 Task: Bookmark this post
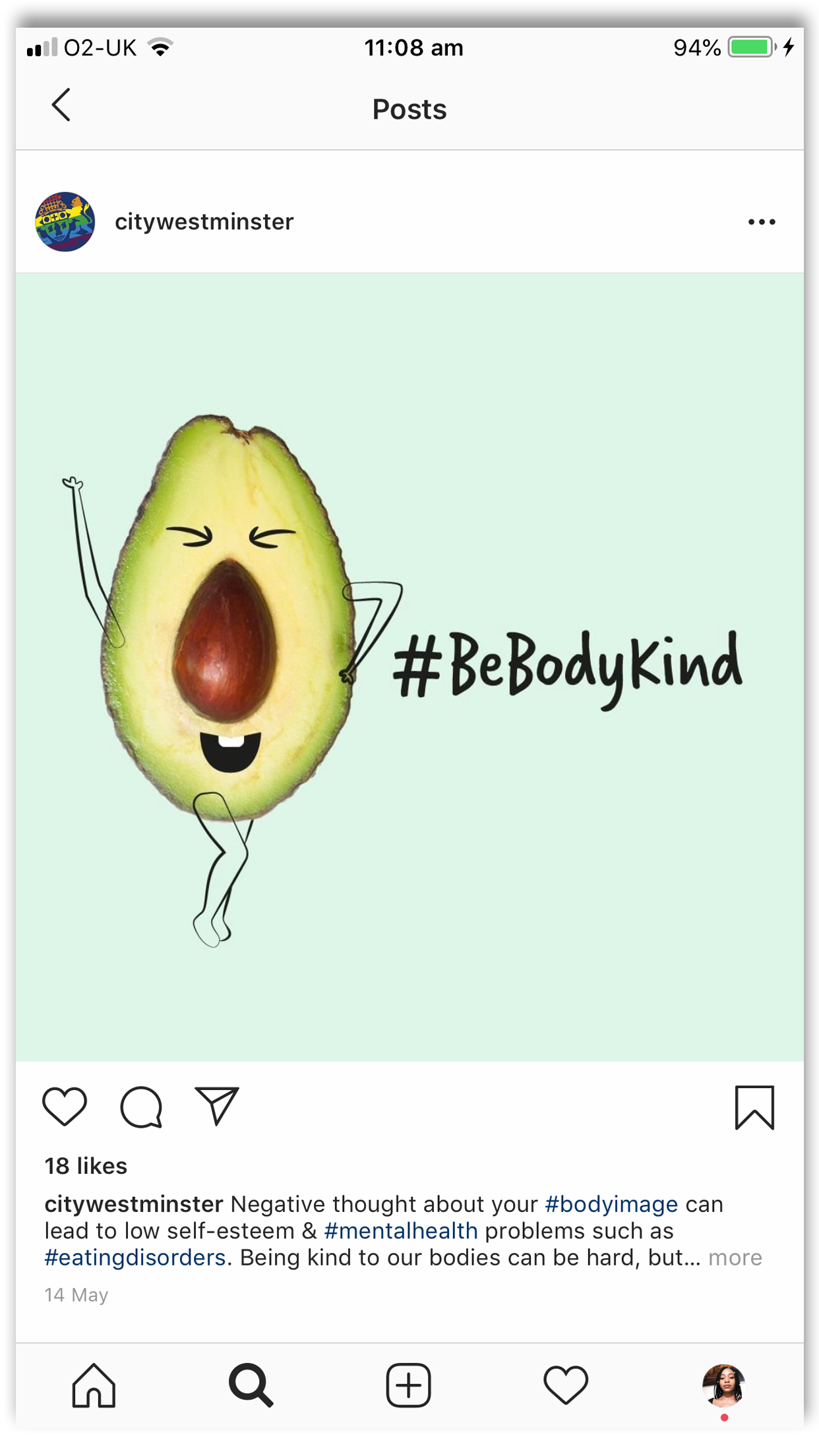754,1108
